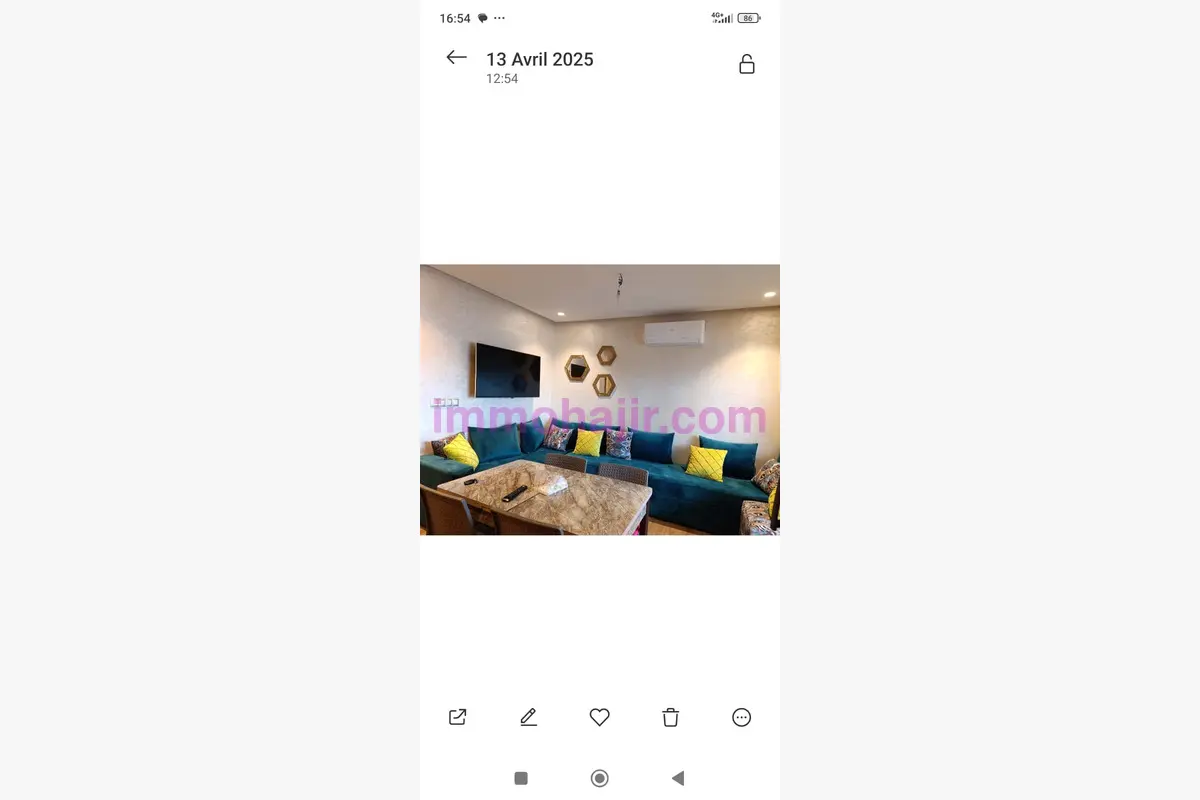Edit the photo with the pencil

coord(529,717)
